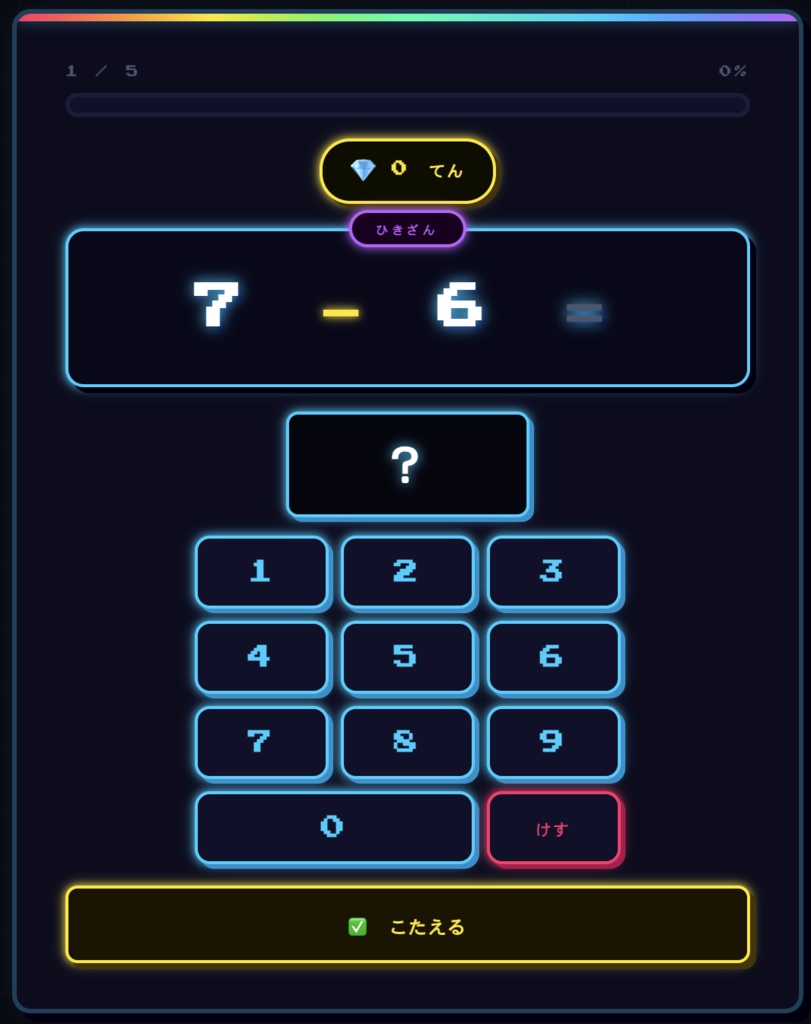Tap digit 9 on the keypad
811x1024 pixels.
click(553, 741)
